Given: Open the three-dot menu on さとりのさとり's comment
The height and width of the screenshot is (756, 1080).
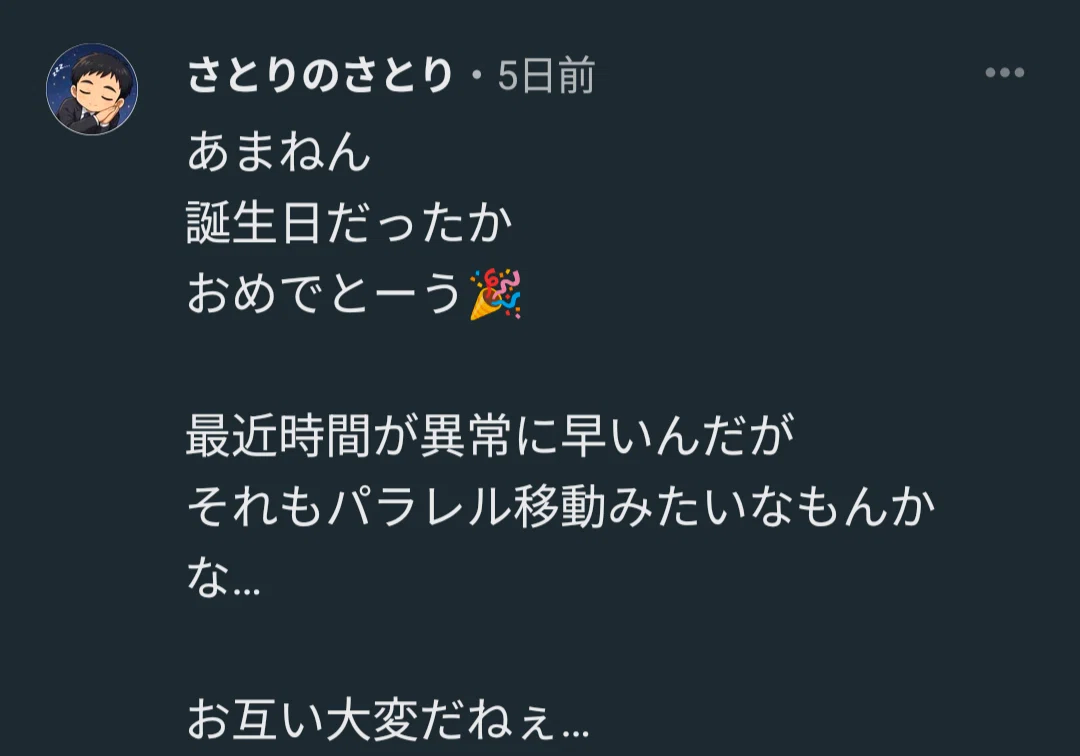Looking at the screenshot, I should point(1004,72).
